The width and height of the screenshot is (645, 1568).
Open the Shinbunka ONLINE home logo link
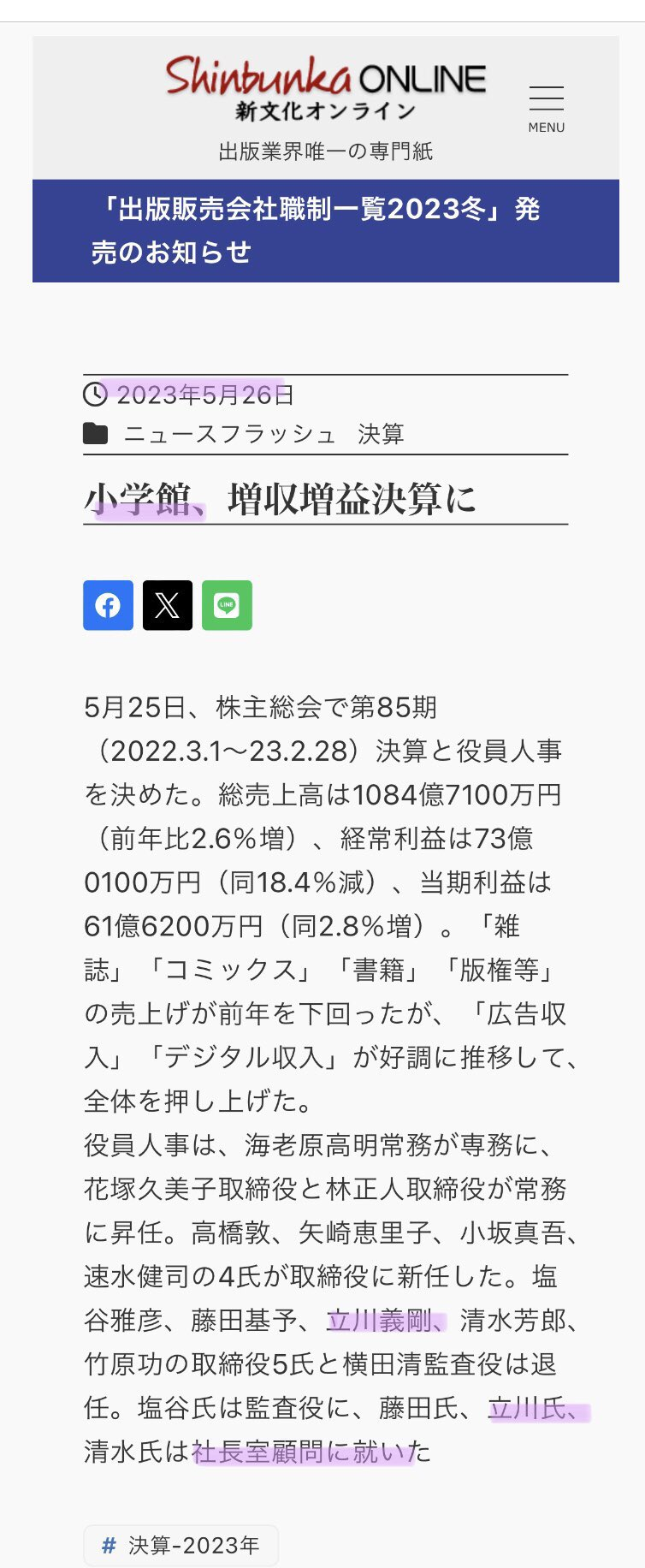coord(325,88)
